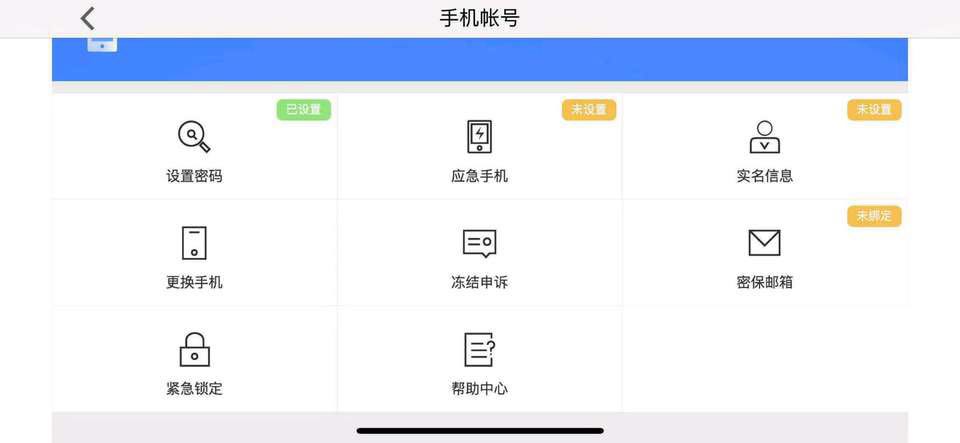The image size is (960, 443).
Task: Open 冻结申诉 for a freeze appeal
Action: [x=479, y=253]
